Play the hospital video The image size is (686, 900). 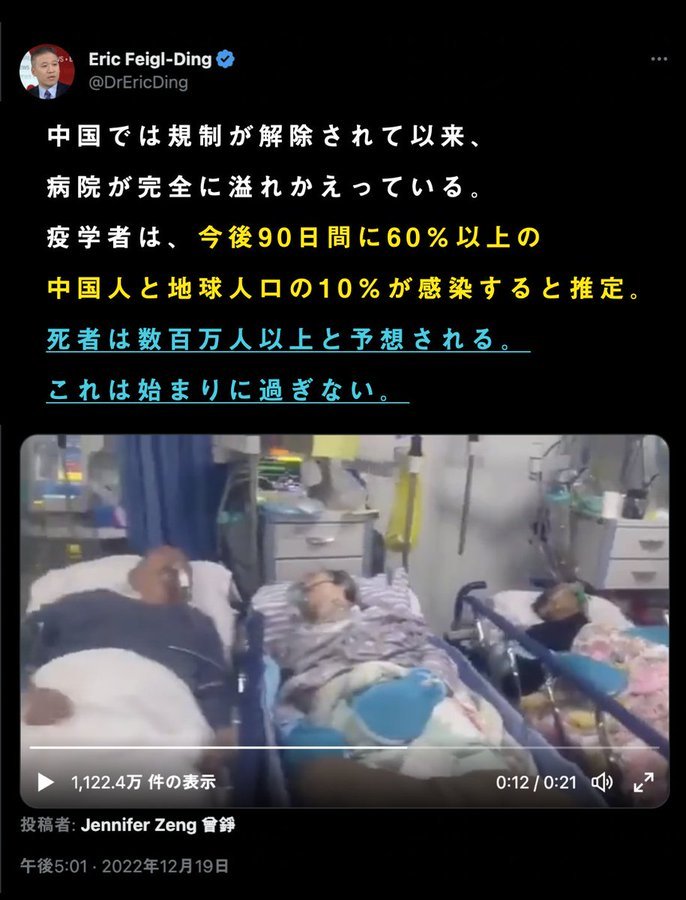[46, 782]
